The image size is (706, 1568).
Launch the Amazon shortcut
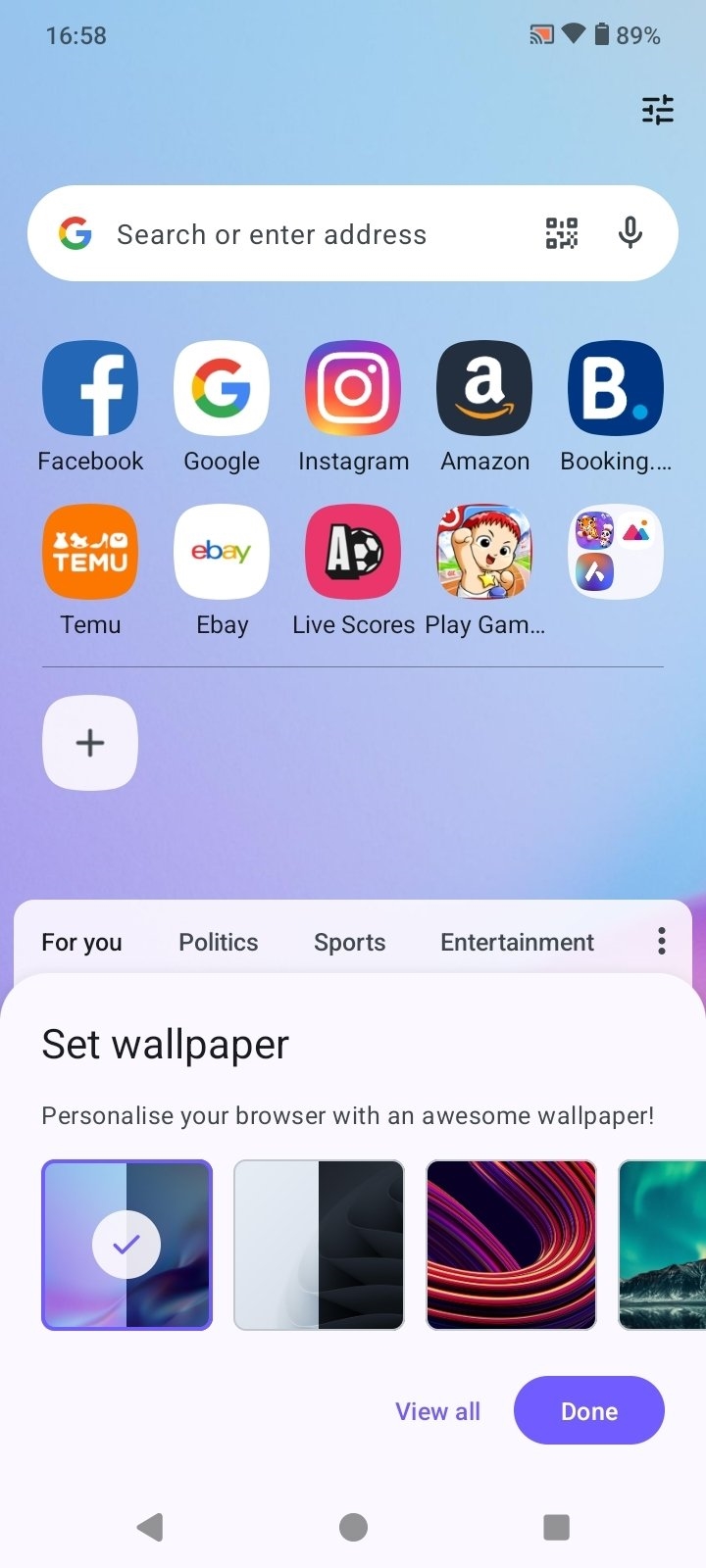484,388
